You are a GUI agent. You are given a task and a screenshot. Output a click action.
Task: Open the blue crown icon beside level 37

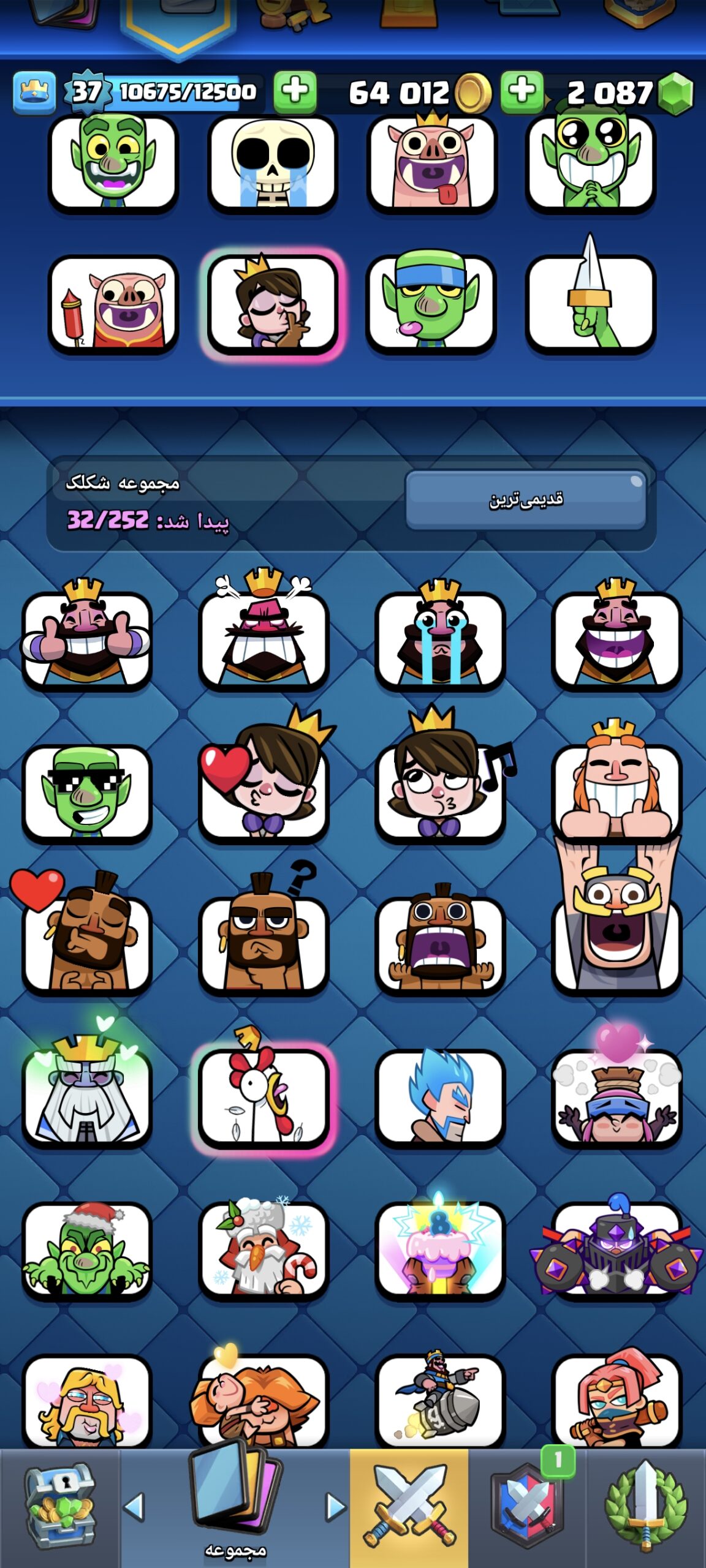(35, 92)
